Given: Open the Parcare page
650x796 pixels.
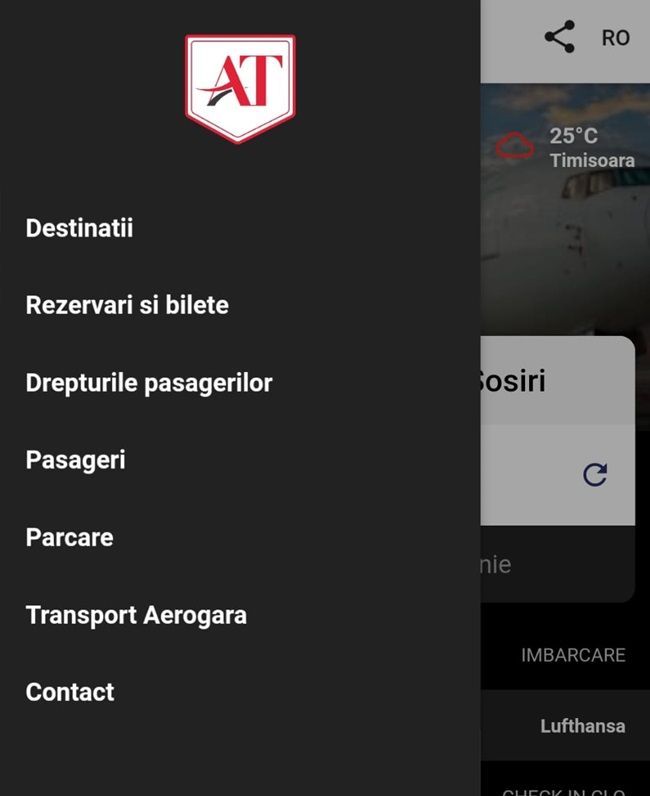Looking at the screenshot, I should 69,537.
